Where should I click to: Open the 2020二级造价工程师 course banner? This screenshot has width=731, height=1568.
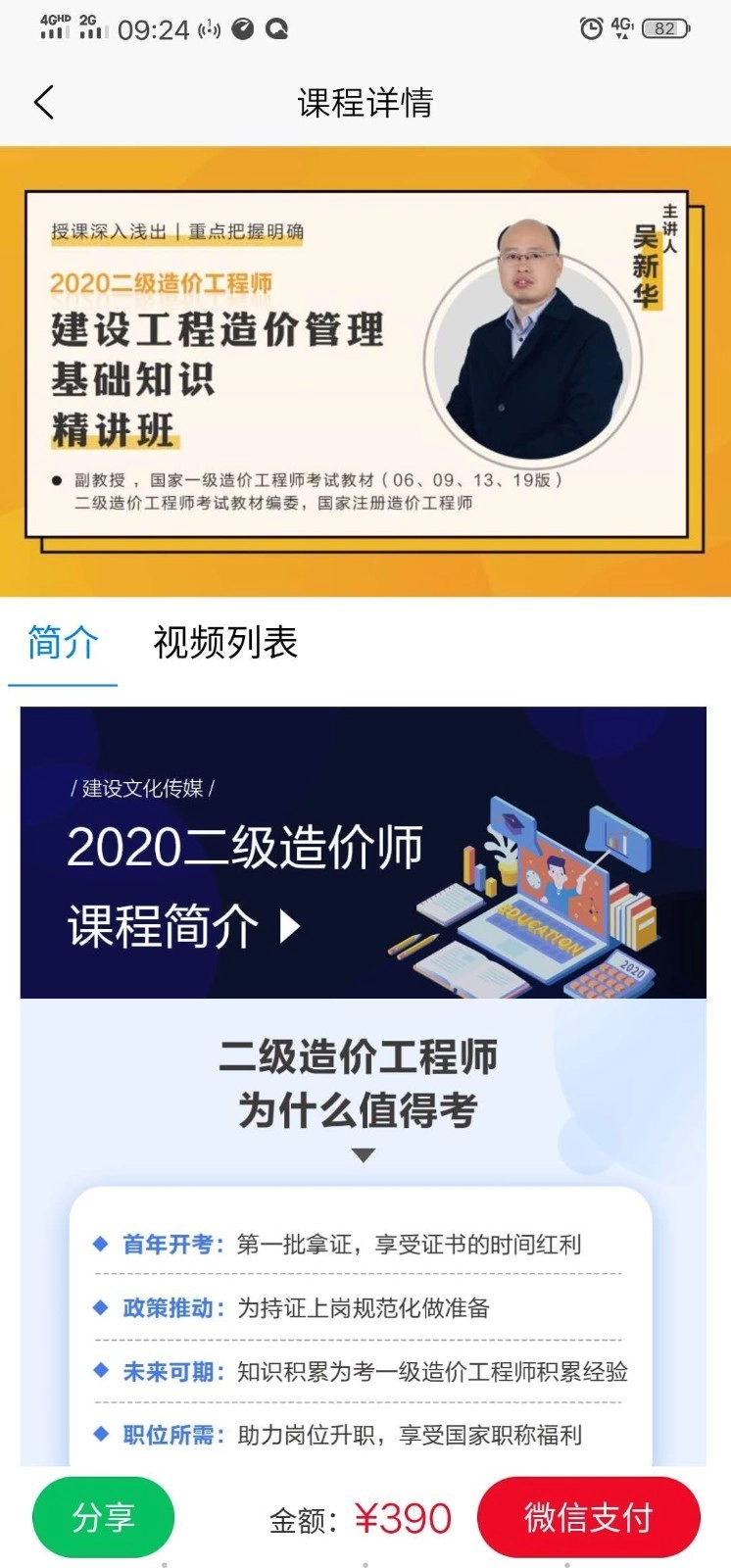365,372
